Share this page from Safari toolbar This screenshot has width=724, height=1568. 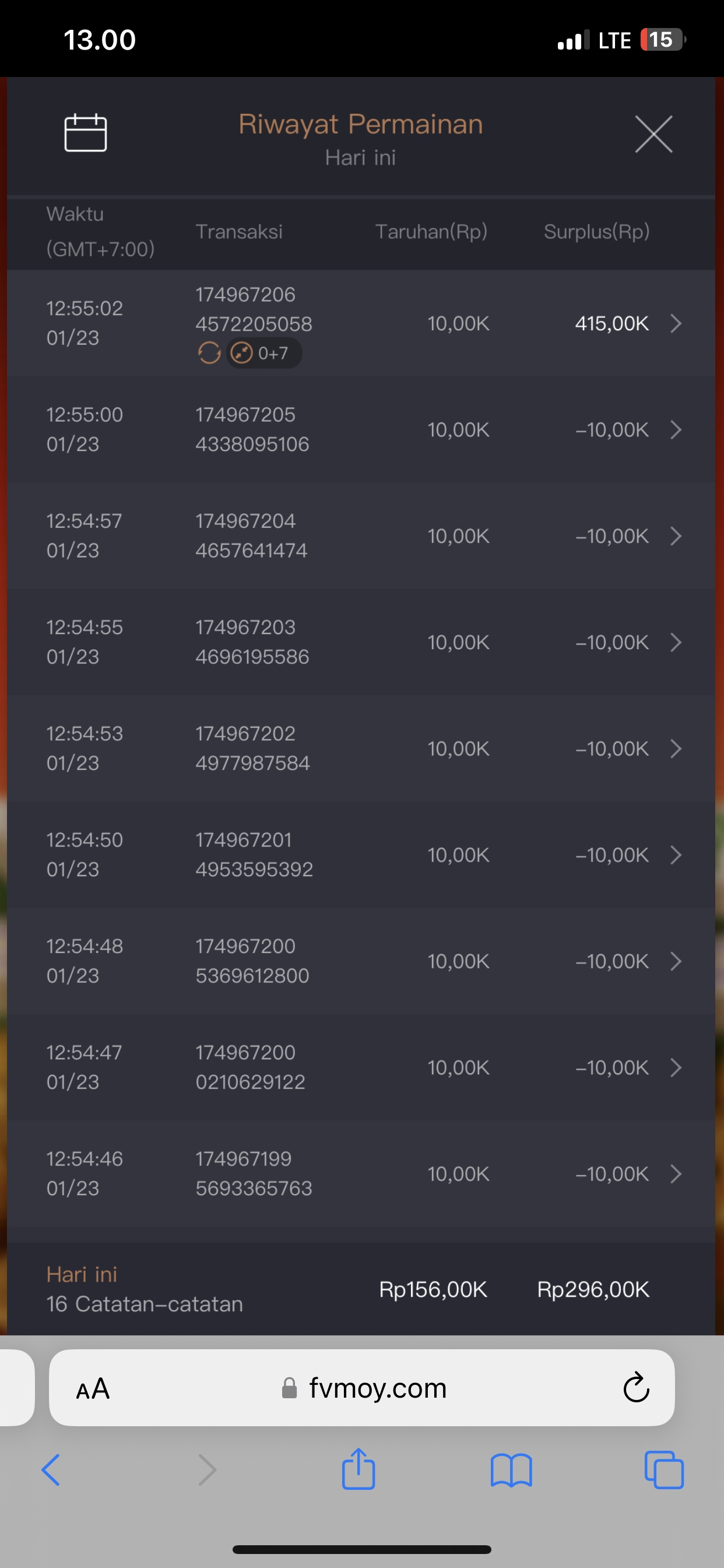359,1469
